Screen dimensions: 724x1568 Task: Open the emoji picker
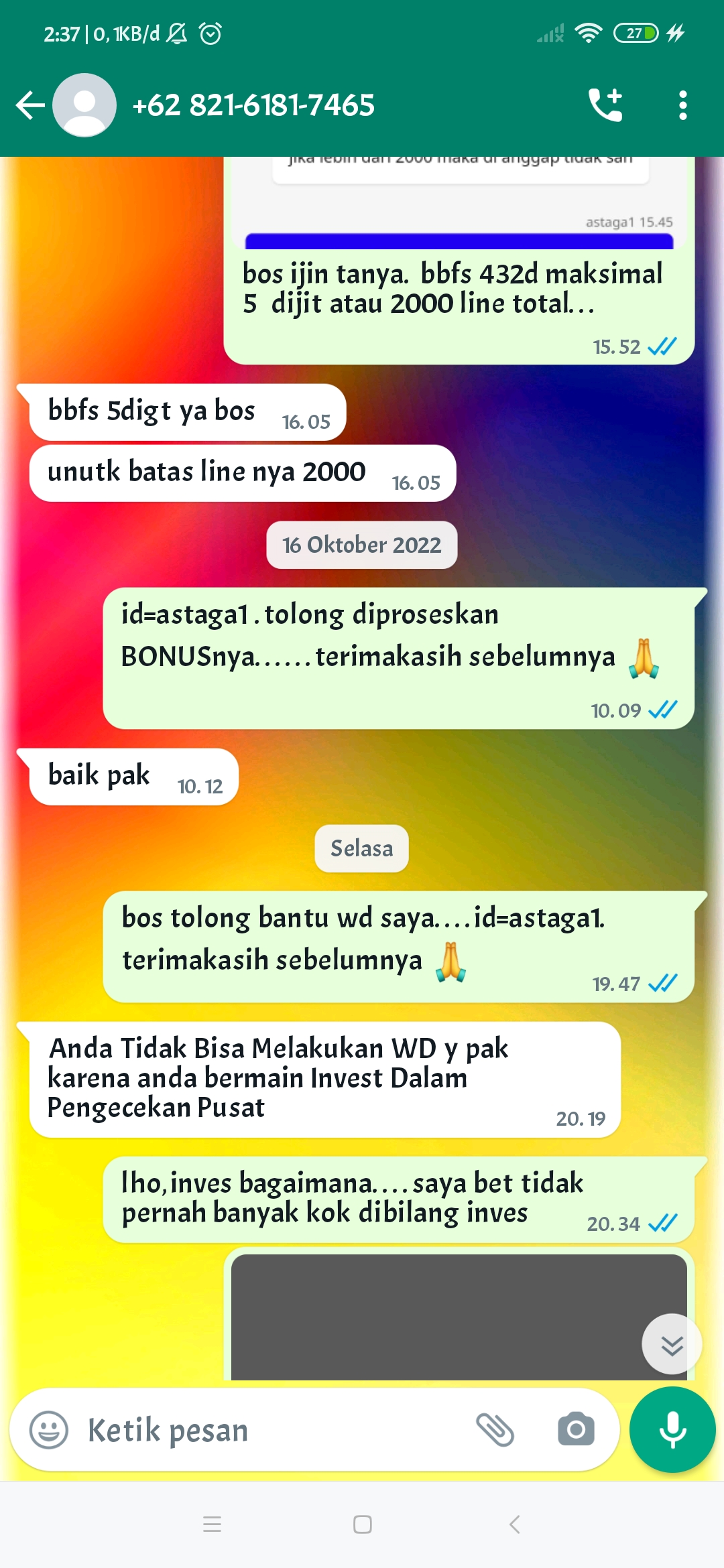click(x=49, y=1430)
